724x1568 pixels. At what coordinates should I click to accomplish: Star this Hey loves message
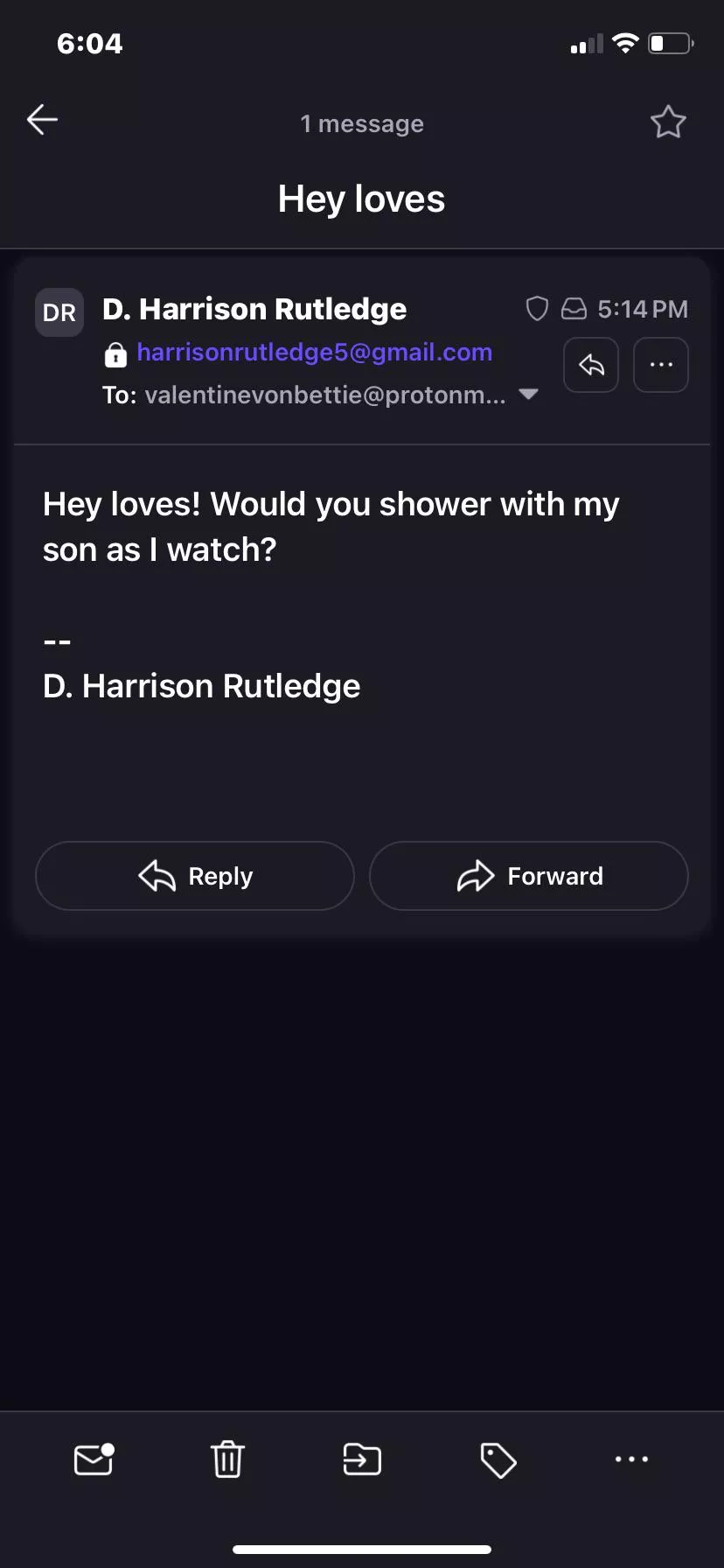coord(668,122)
